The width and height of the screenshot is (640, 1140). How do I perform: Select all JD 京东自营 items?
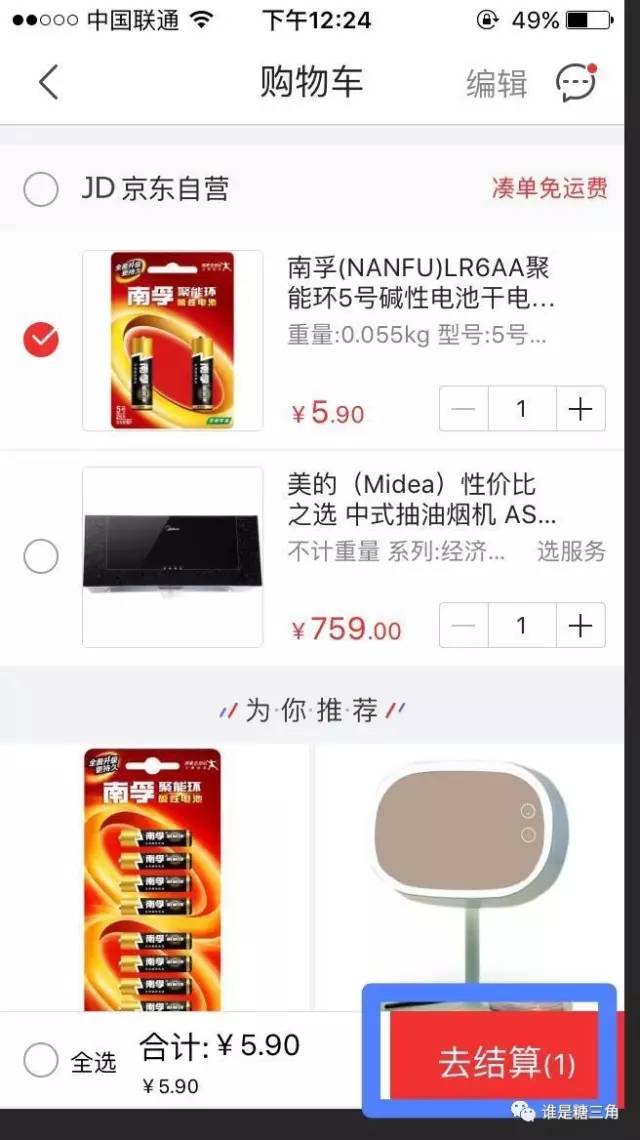[x=41, y=190]
